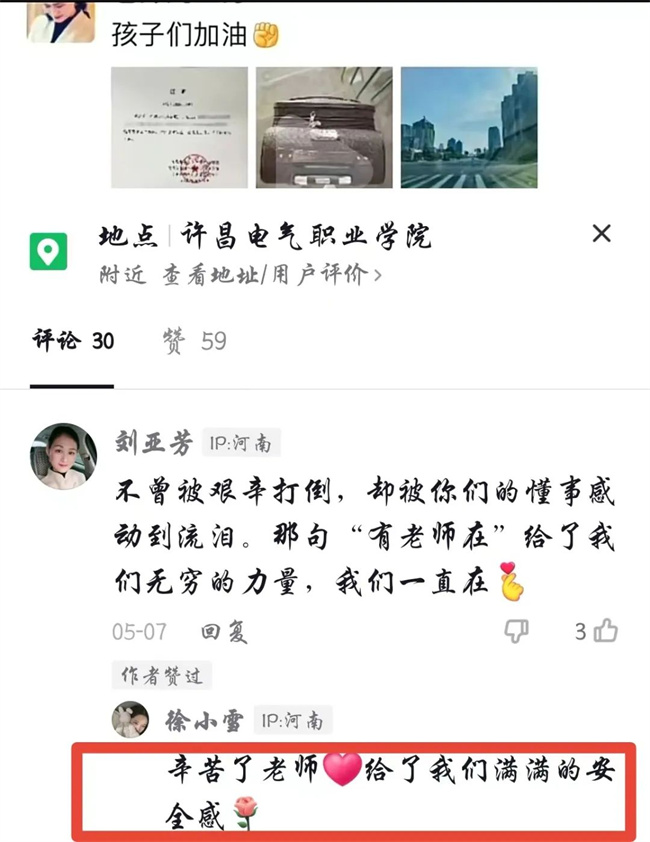This screenshot has height=842, width=650.
Task: Switch to the 评论 30 tab
Action: [73, 341]
